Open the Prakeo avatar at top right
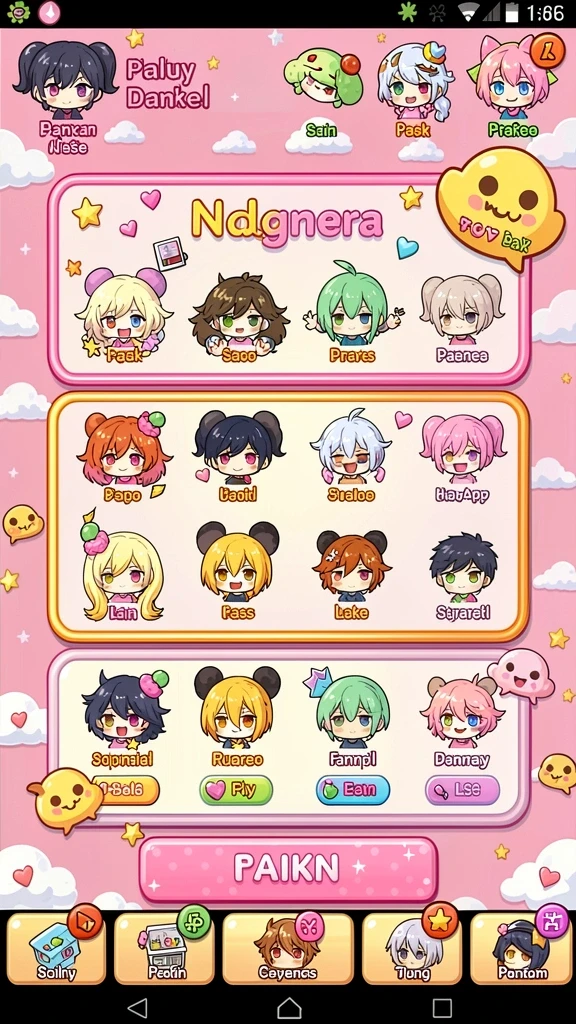This screenshot has width=576, height=1024. [513, 88]
